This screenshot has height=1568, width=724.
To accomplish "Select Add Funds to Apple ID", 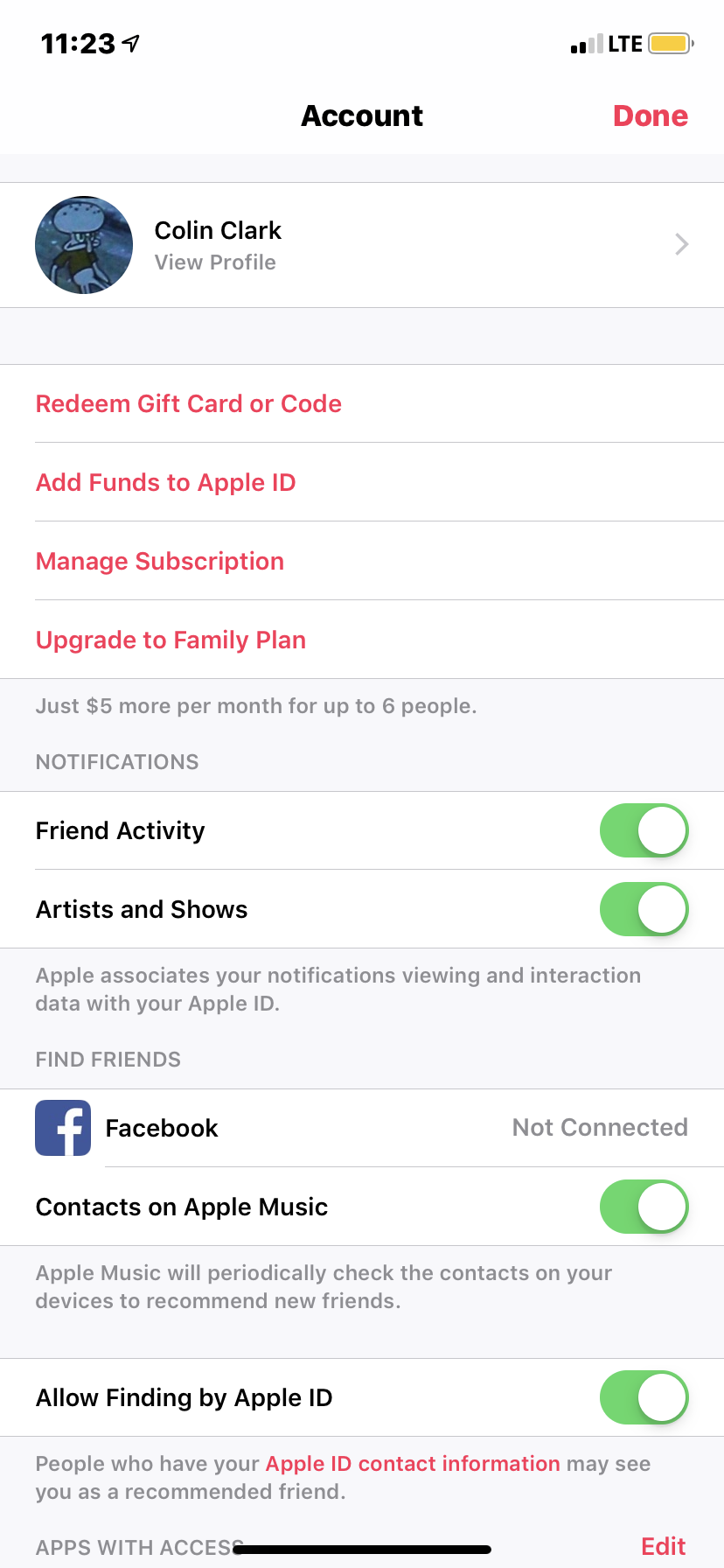I will tap(166, 483).
